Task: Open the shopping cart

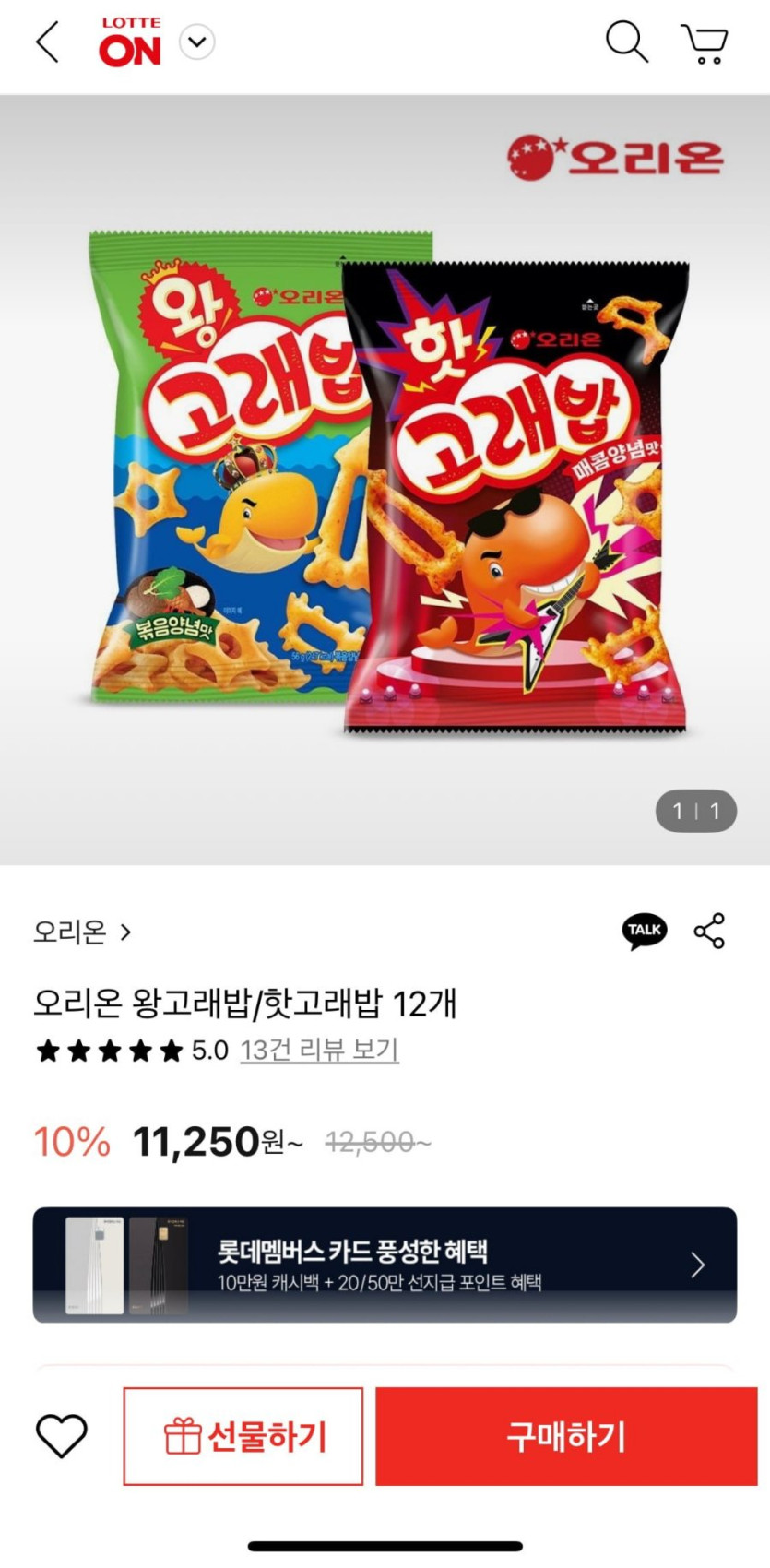Action: point(705,43)
